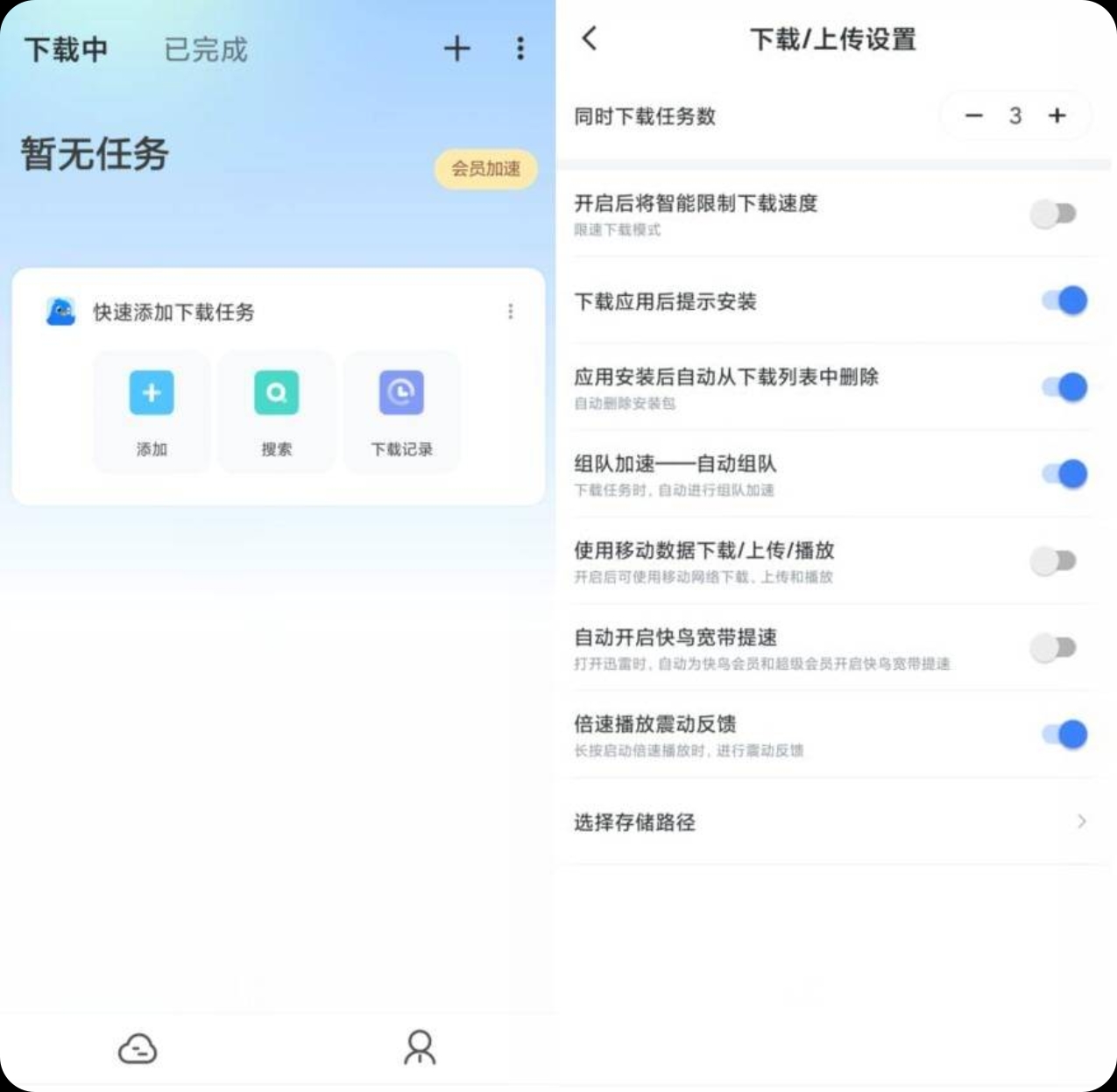Disable 应用安装后自动从下载列表中删除
This screenshot has width=1117, height=1092.
tap(1064, 387)
